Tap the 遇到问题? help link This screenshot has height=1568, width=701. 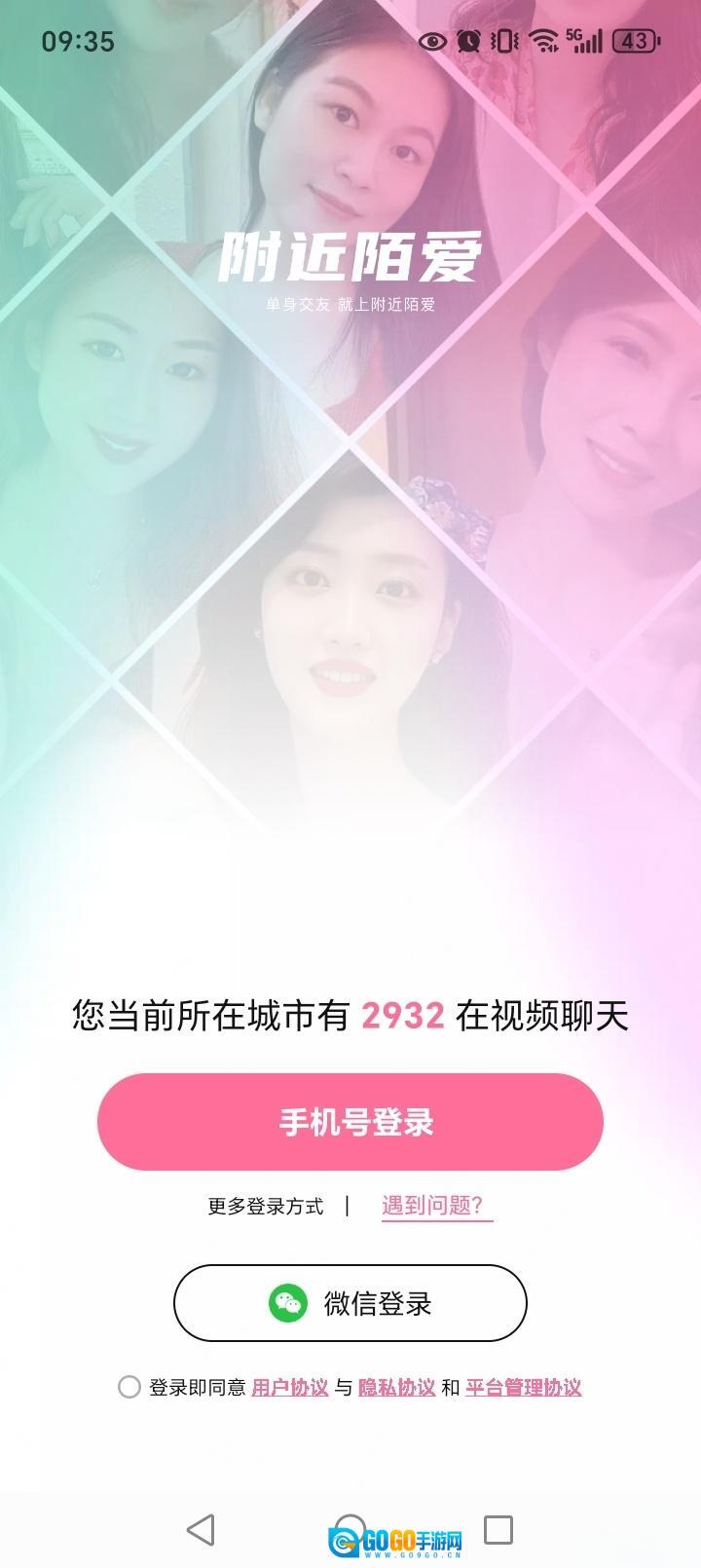pos(436,1206)
